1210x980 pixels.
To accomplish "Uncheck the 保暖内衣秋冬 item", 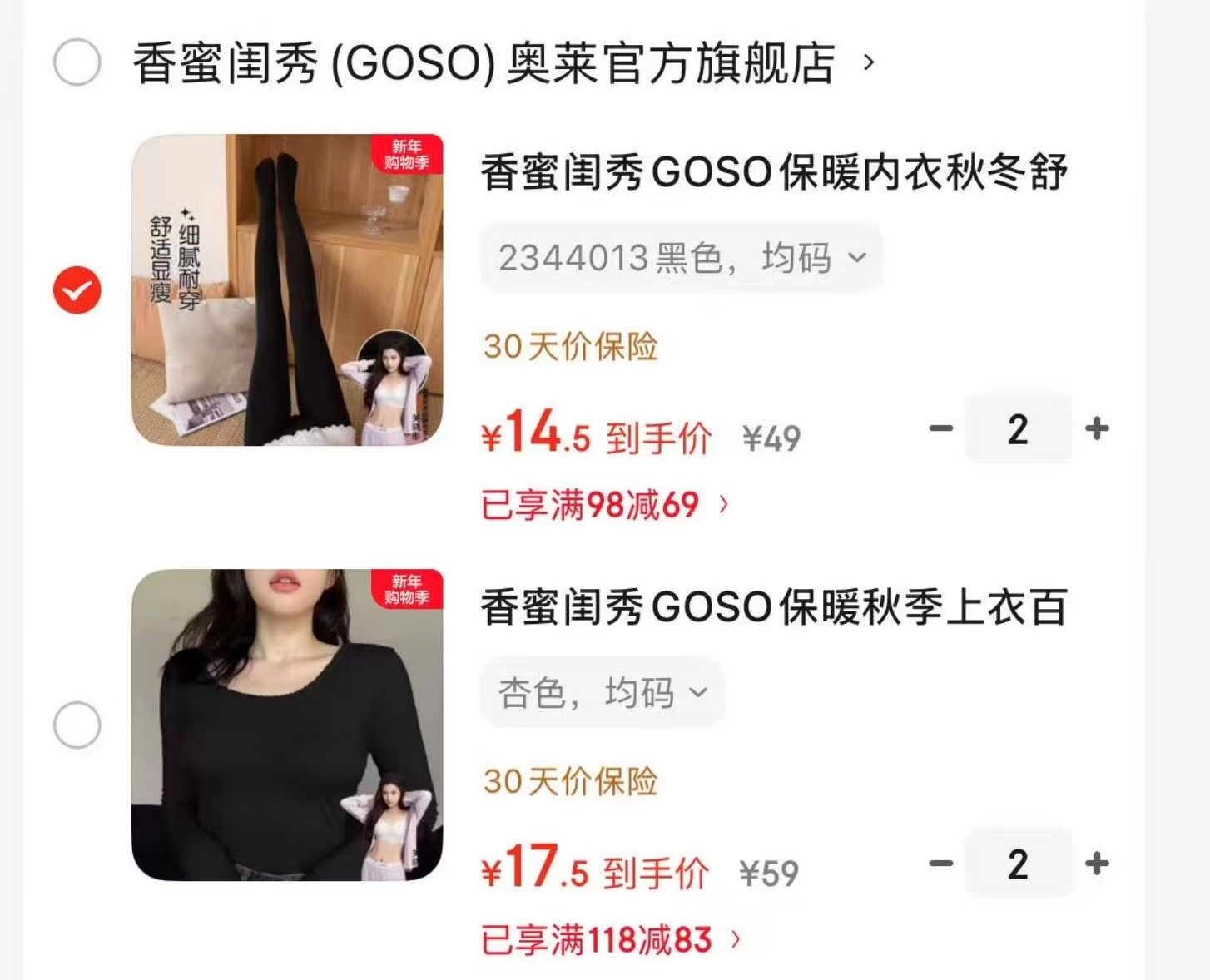I will (77, 290).
